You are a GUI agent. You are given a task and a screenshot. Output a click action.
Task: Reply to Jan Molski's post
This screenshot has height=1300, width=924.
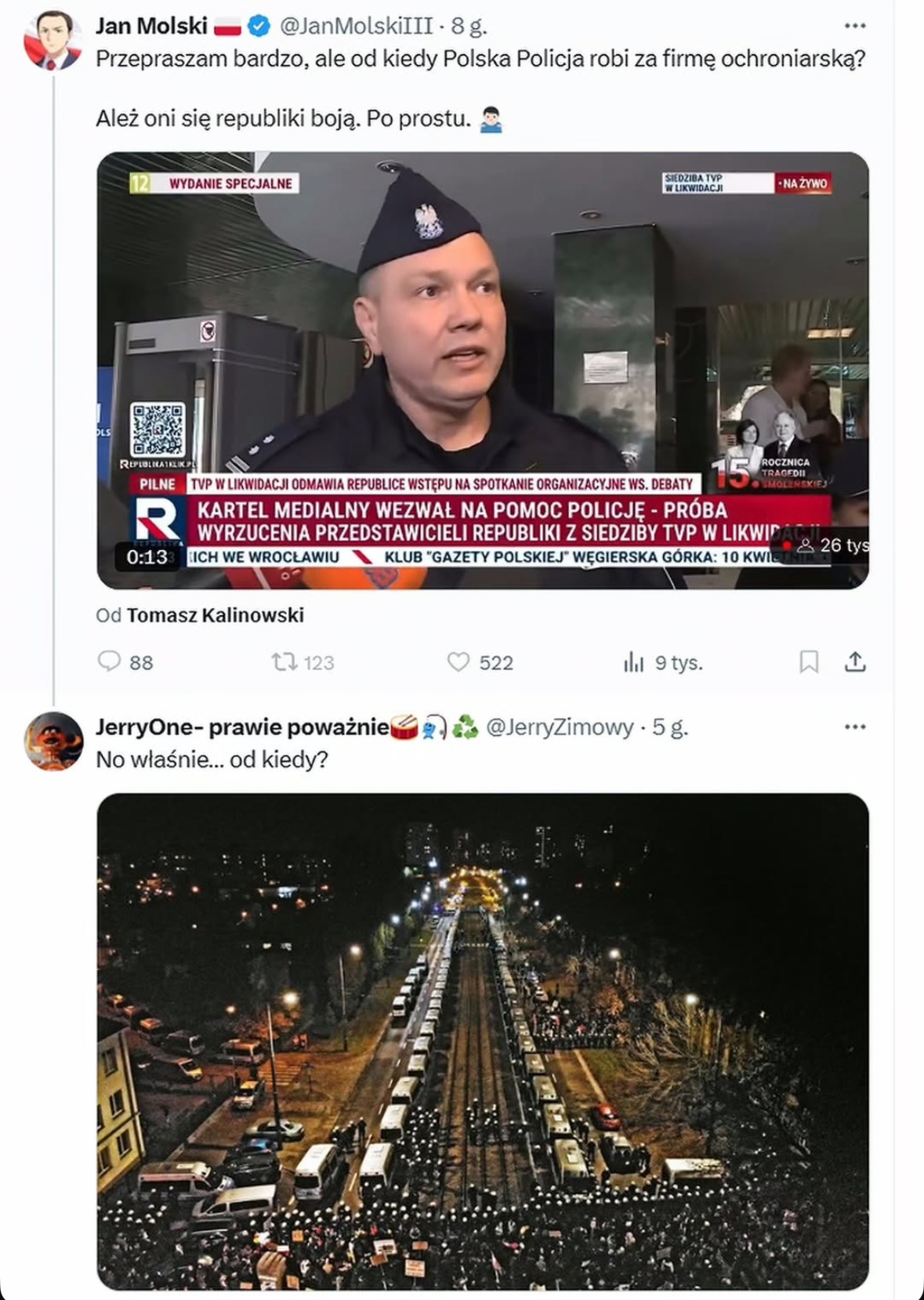click(109, 662)
